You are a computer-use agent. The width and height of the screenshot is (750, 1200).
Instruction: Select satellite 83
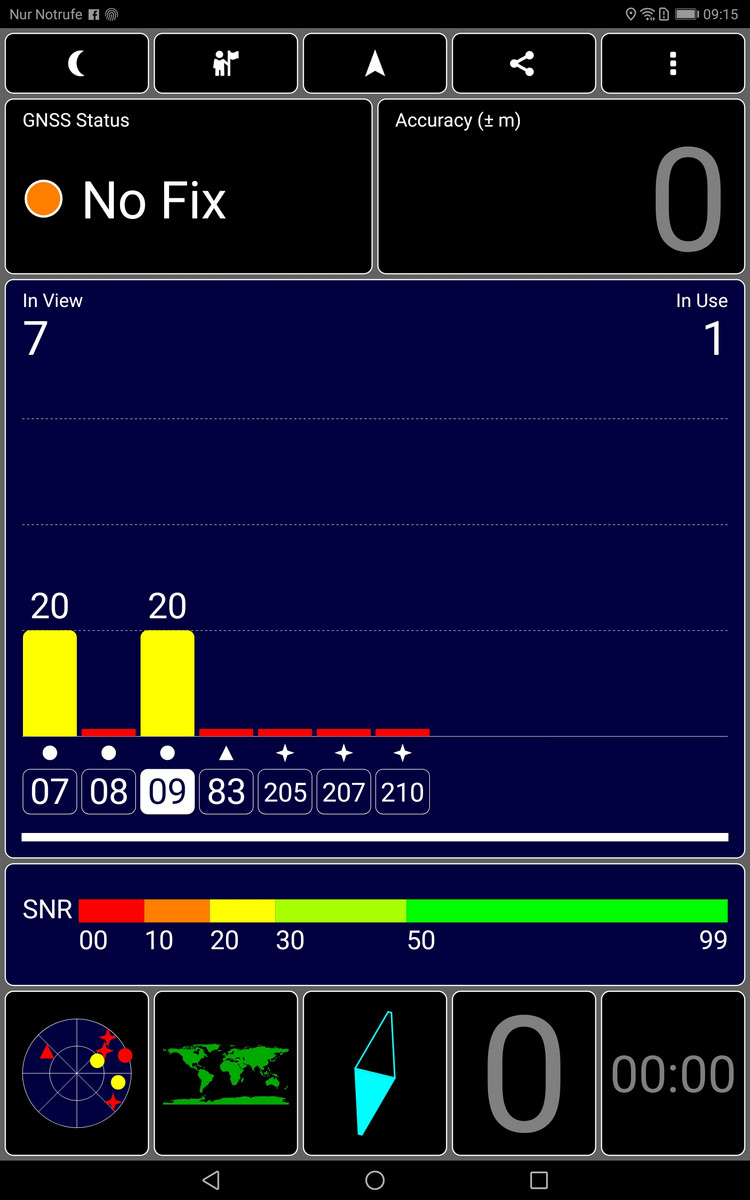click(227, 792)
